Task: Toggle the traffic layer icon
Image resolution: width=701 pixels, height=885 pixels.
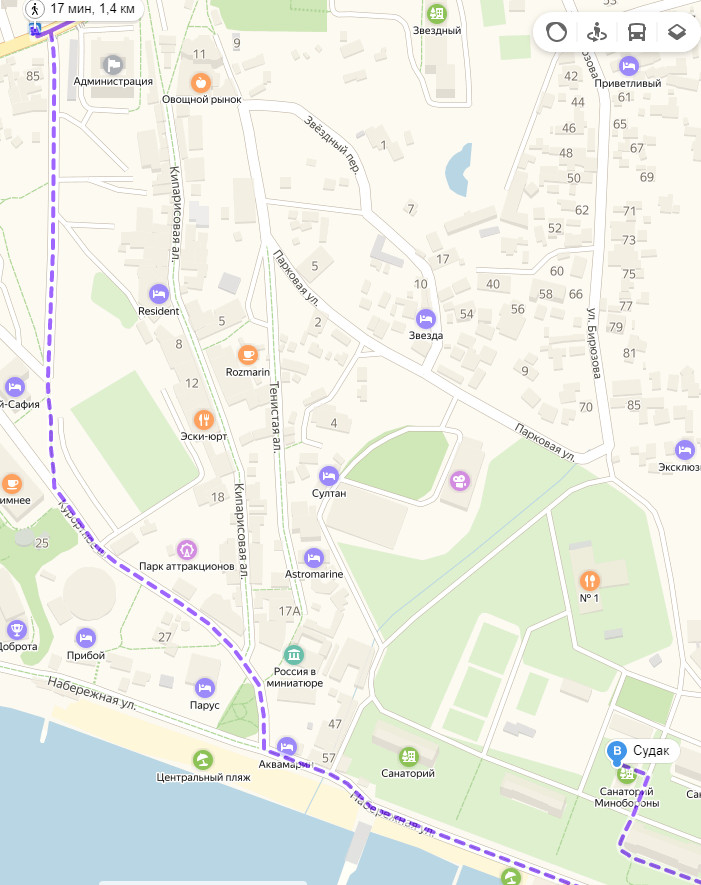Action: pyautogui.click(x=557, y=32)
